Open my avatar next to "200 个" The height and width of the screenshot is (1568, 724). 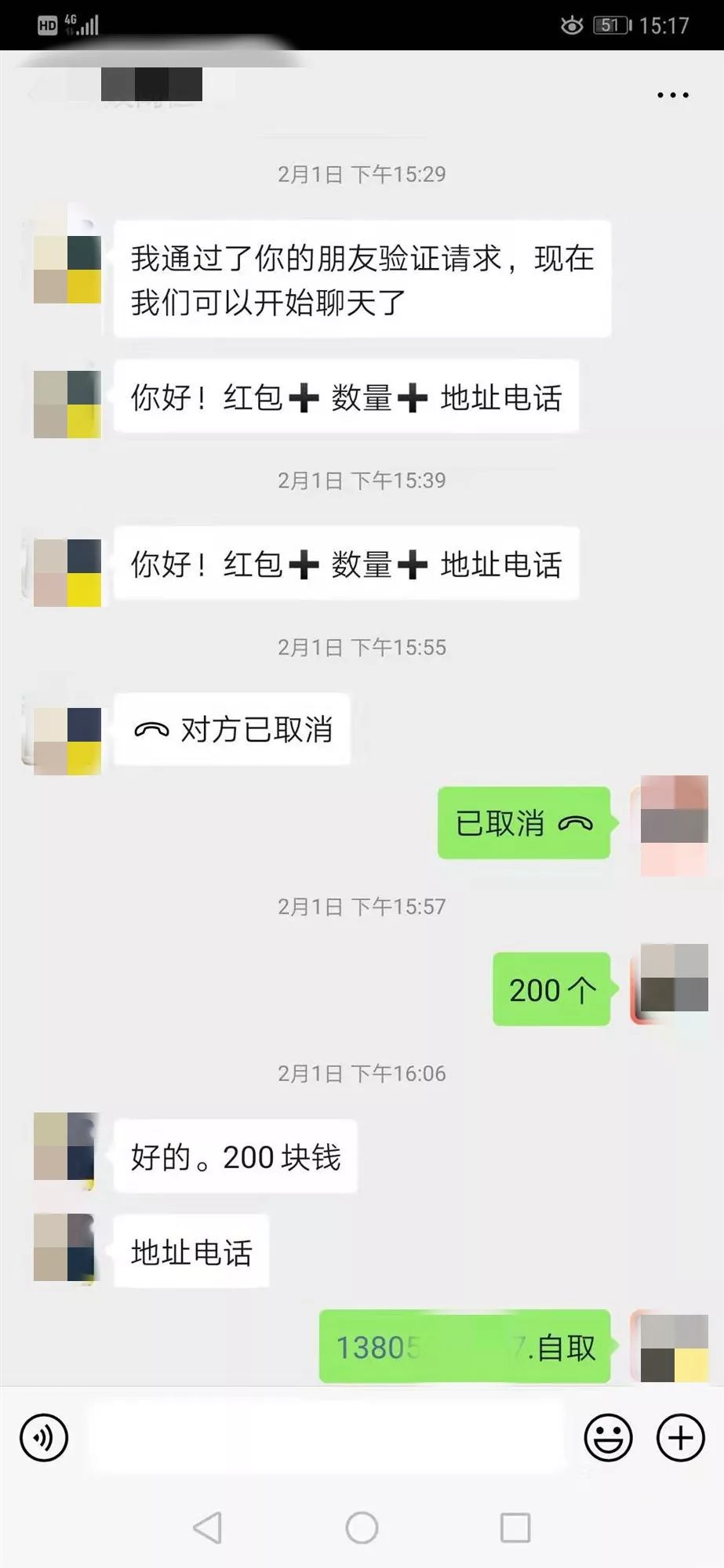coord(673,983)
